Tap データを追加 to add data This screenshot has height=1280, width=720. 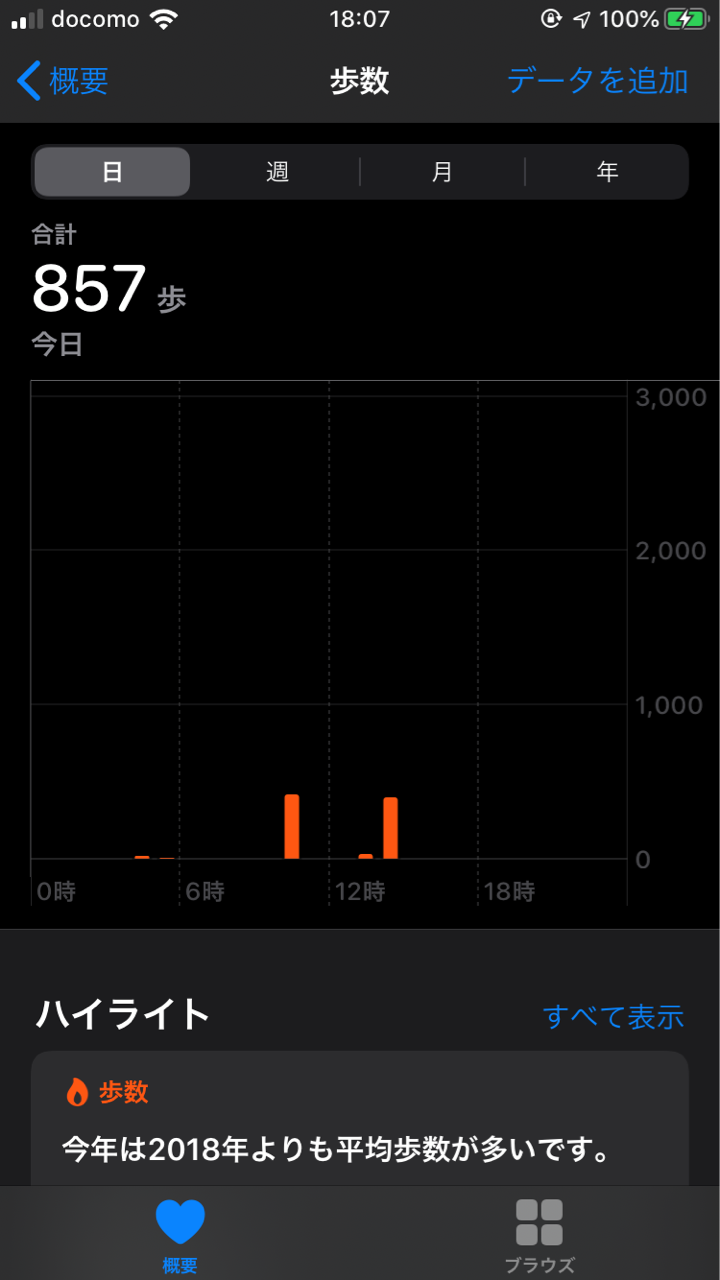[597, 81]
